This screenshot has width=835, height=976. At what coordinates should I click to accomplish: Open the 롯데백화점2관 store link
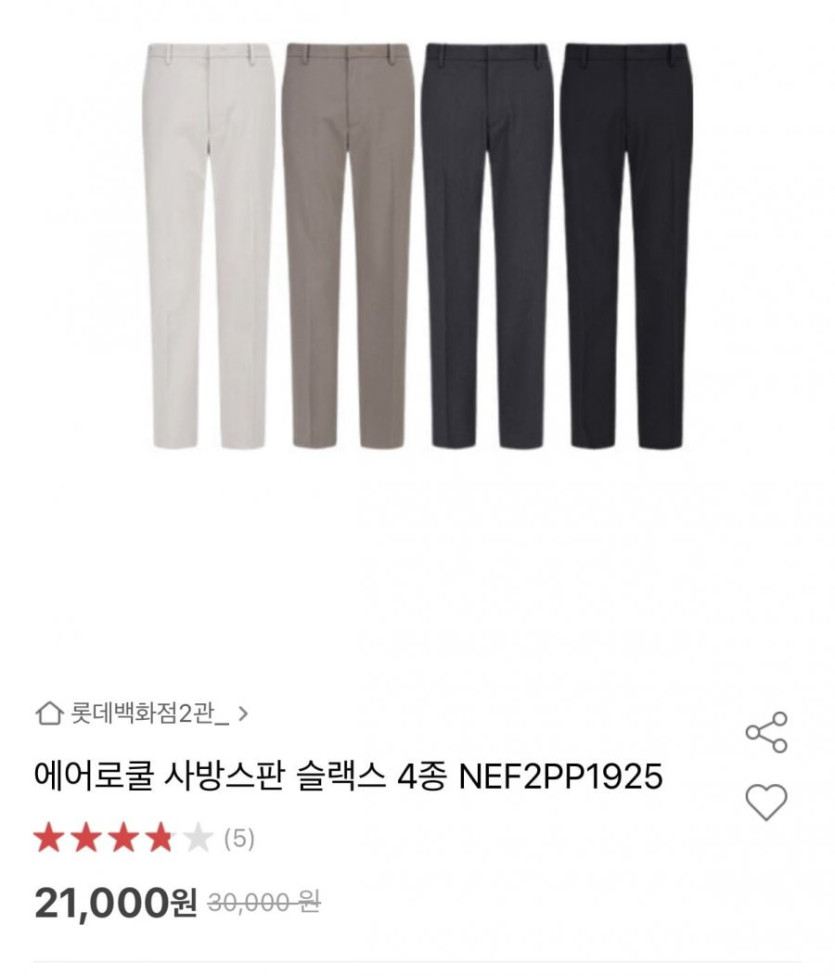coord(150,714)
